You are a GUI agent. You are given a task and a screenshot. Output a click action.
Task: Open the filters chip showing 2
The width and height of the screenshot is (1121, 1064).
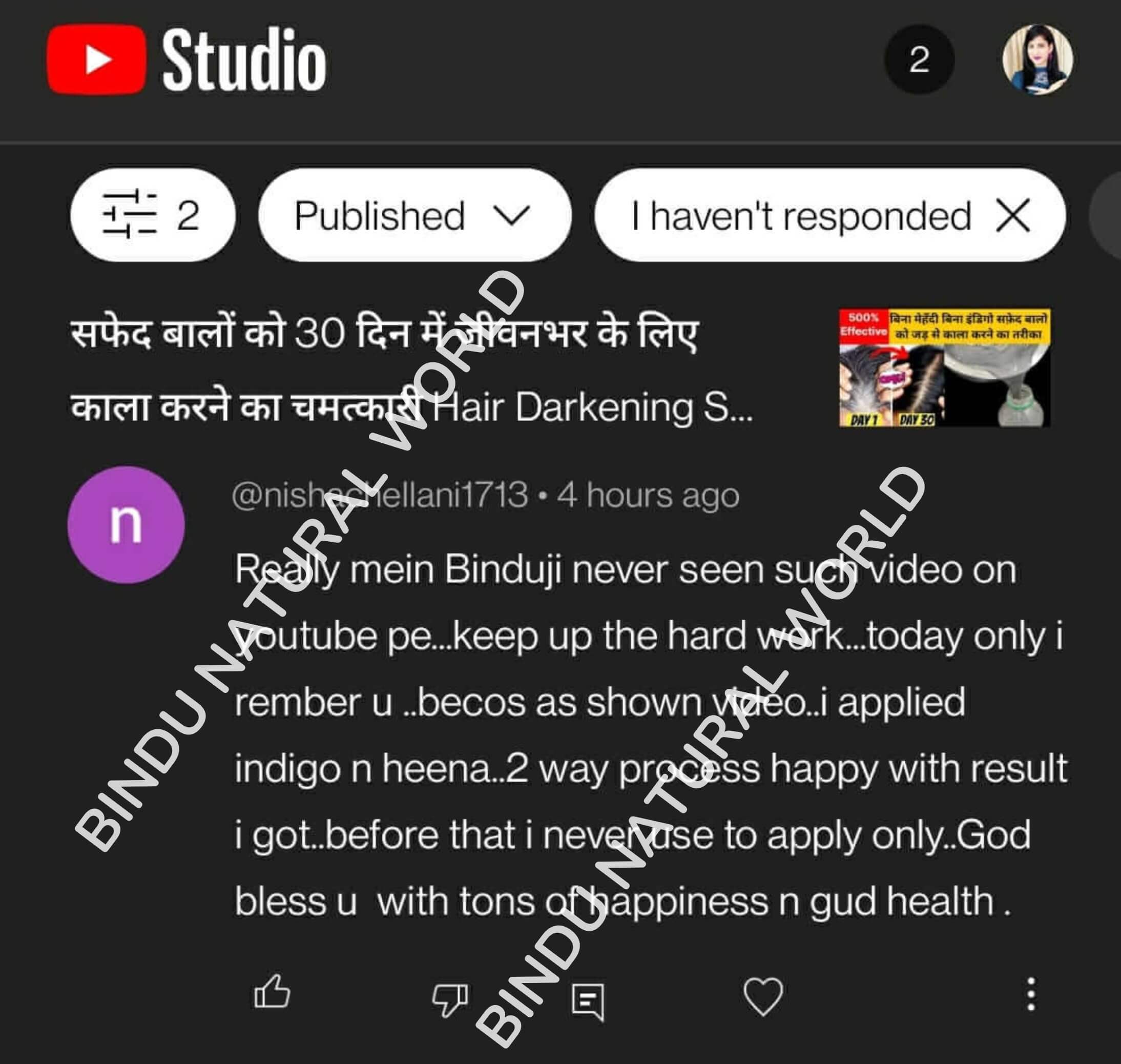pyautogui.click(x=152, y=215)
